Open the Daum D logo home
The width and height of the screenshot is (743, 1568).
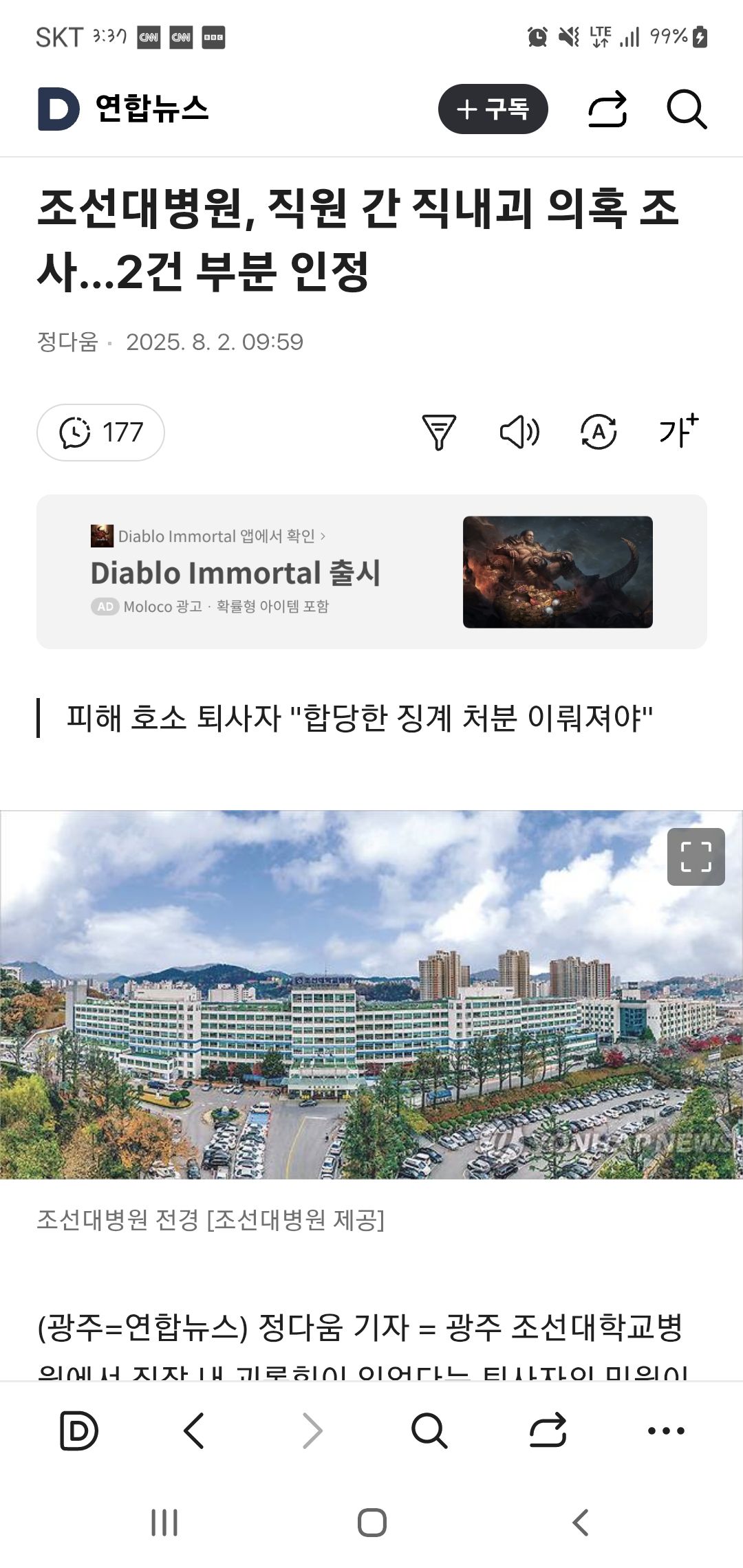(58, 109)
